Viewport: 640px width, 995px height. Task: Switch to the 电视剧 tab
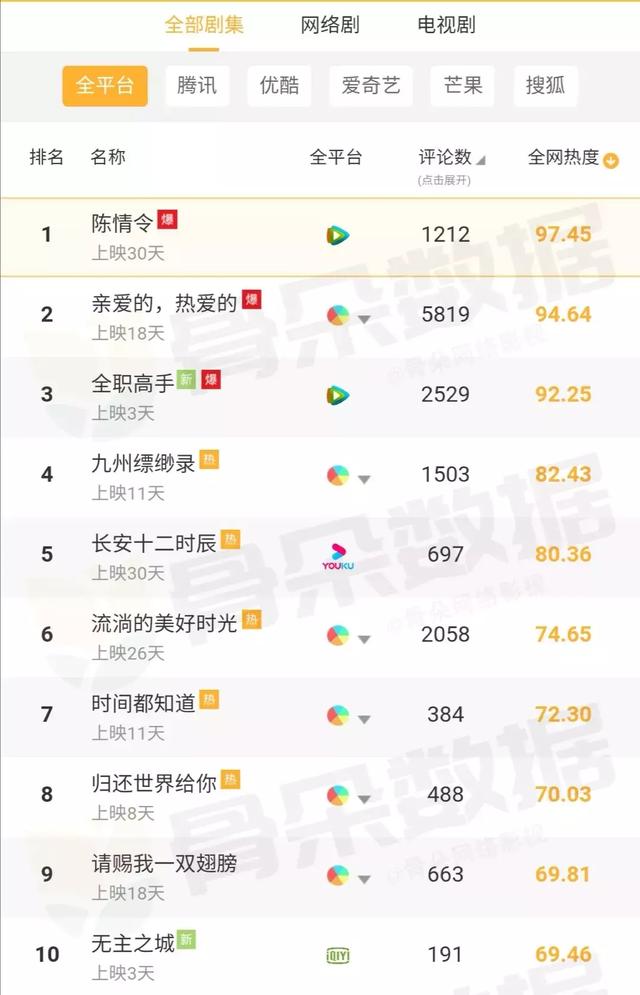coord(446,25)
